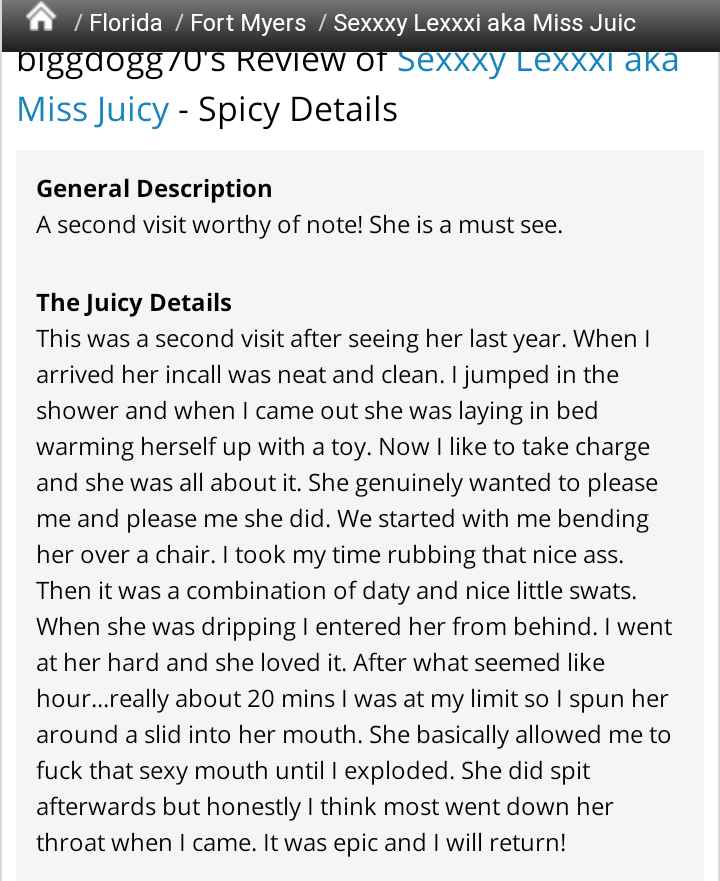The width and height of the screenshot is (720, 881).
Task: Go to the Florida breadcrumb link
Action: pos(125,22)
